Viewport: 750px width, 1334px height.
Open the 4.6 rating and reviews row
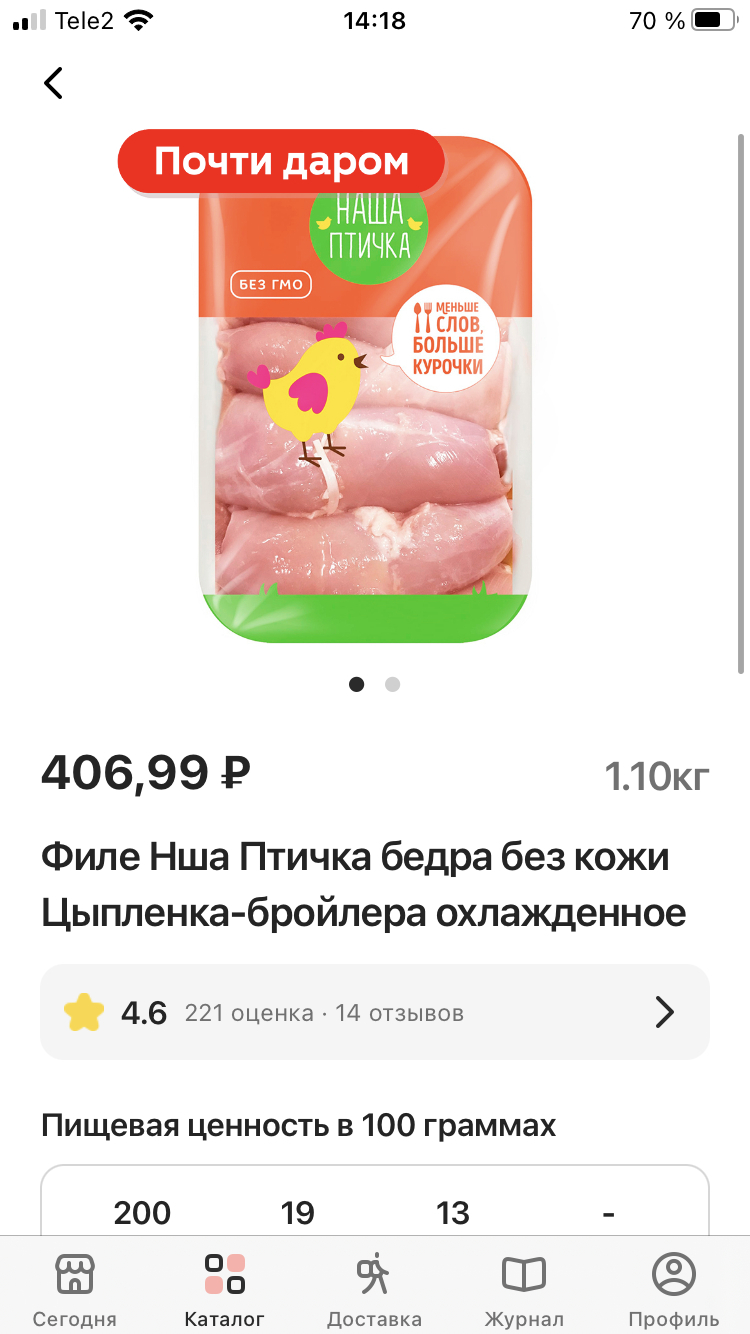(375, 1012)
